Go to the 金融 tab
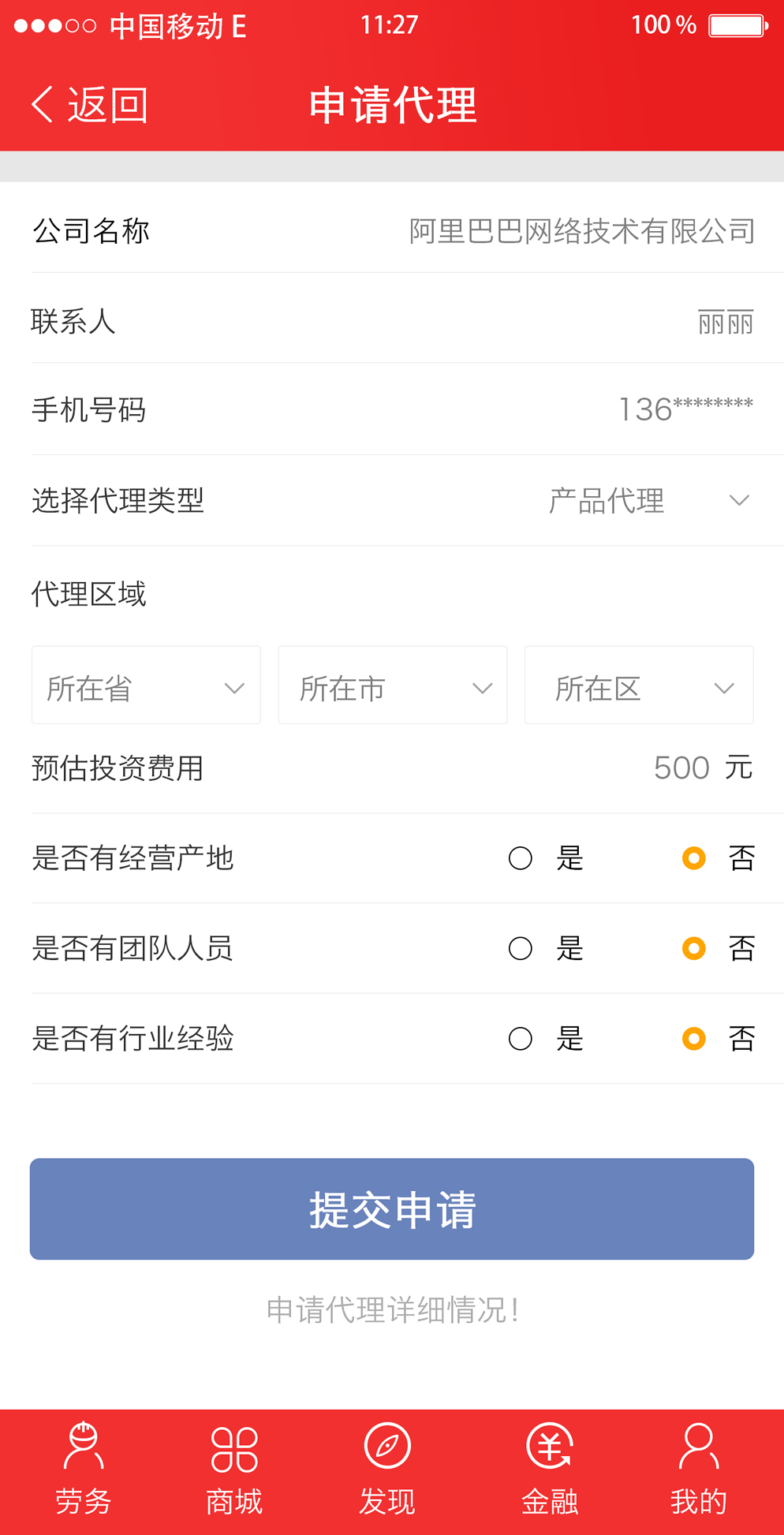 [x=550, y=1470]
